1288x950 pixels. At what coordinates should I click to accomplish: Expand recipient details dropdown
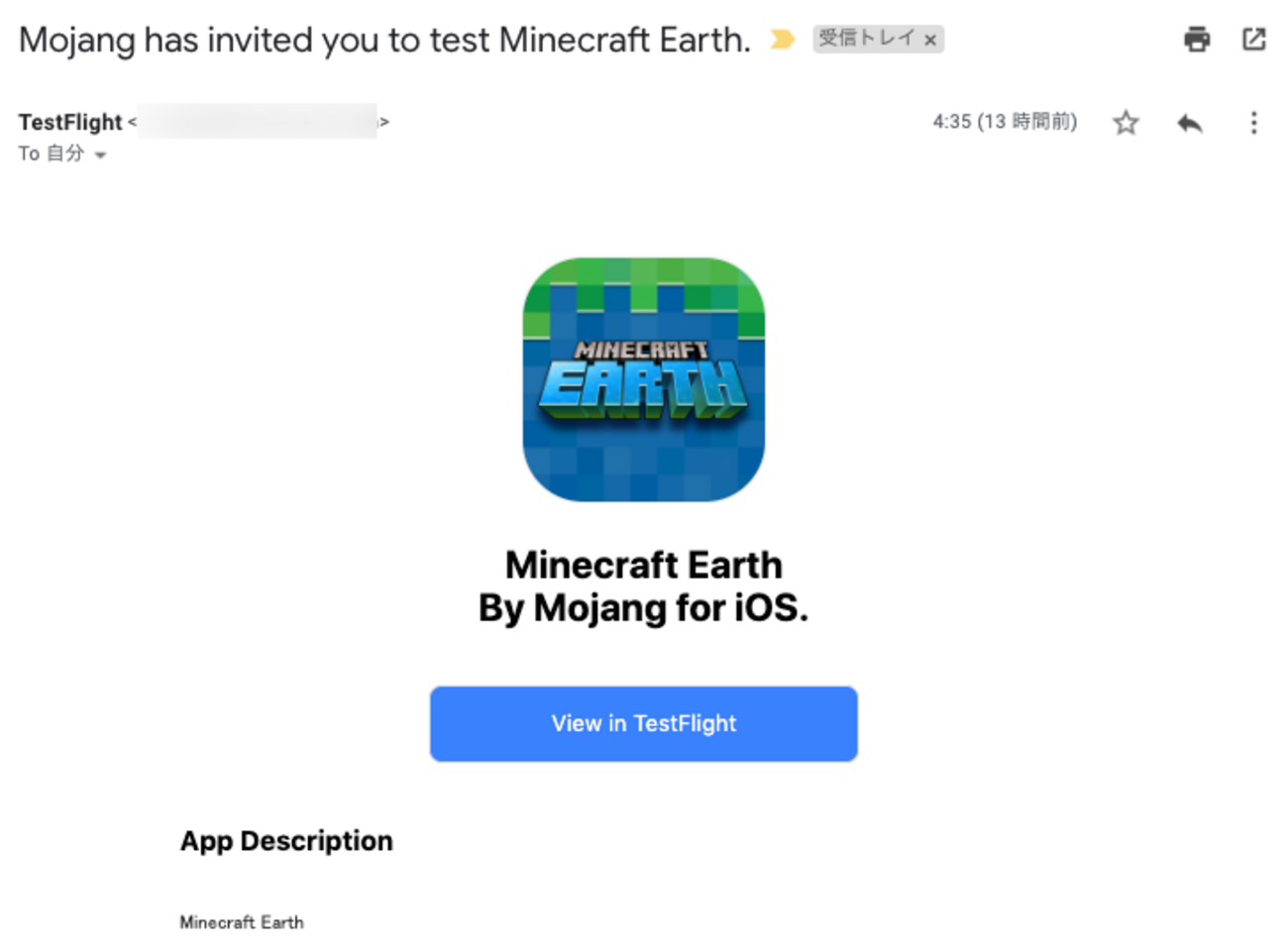point(100,155)
